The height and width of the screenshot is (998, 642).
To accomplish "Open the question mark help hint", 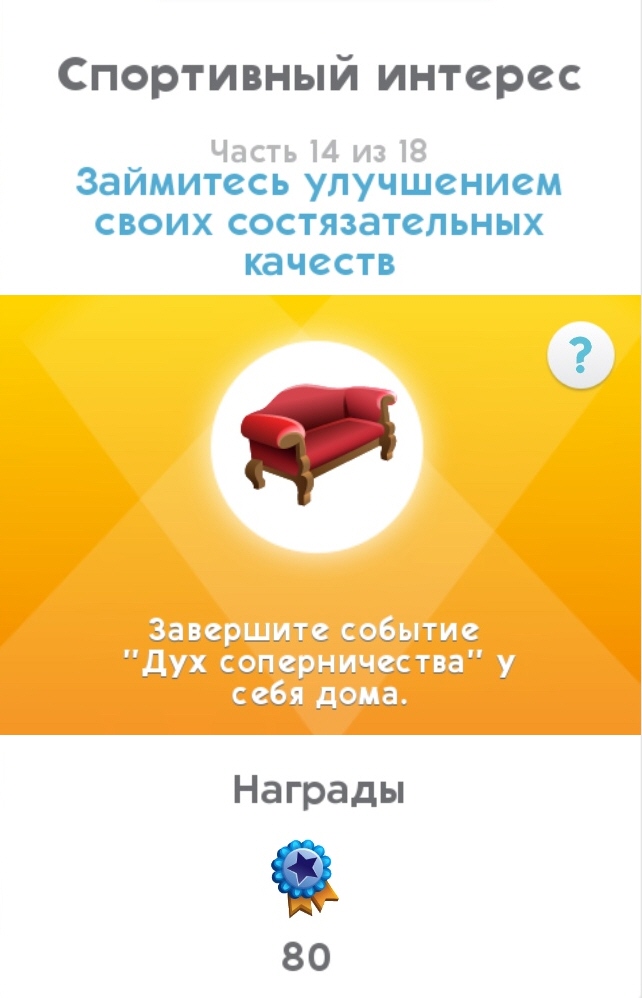I will point(580,358).
